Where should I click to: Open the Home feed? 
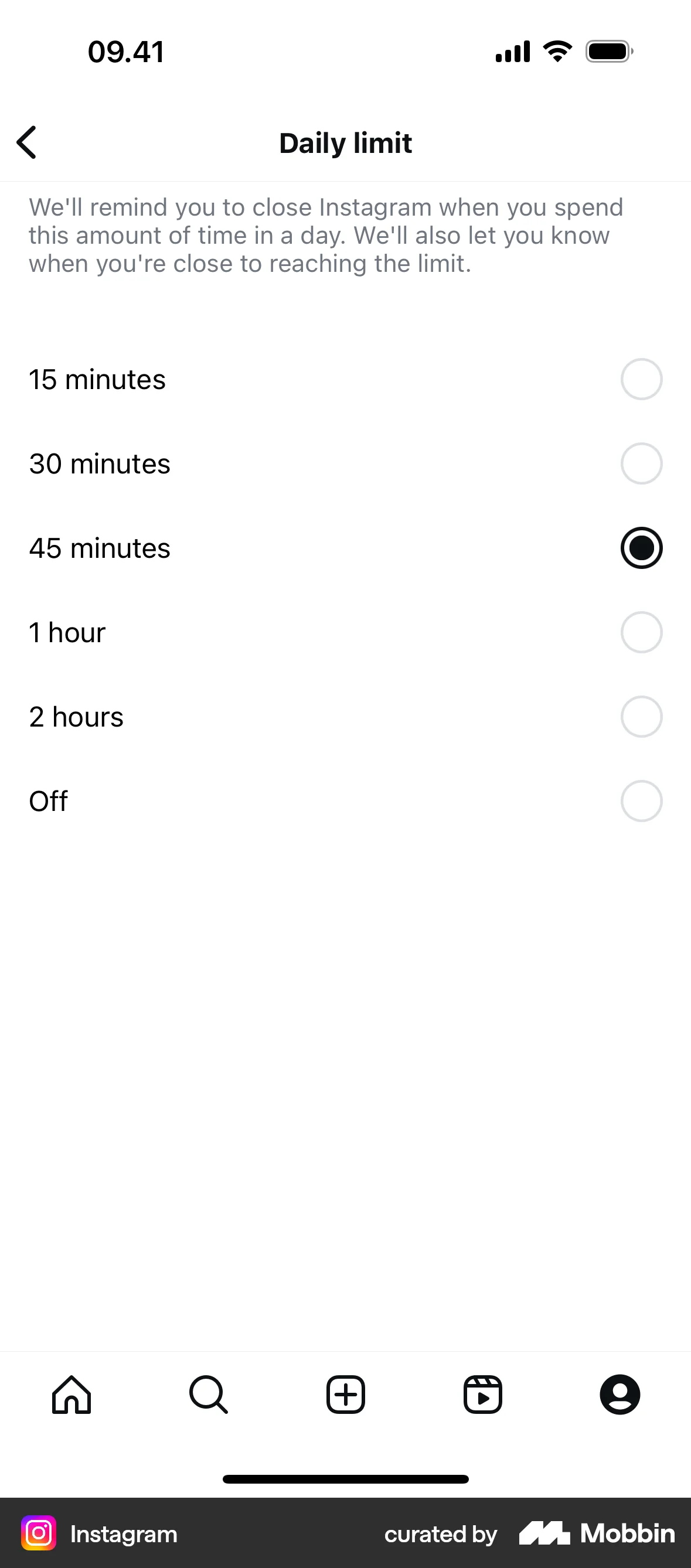click(72, 1395)
